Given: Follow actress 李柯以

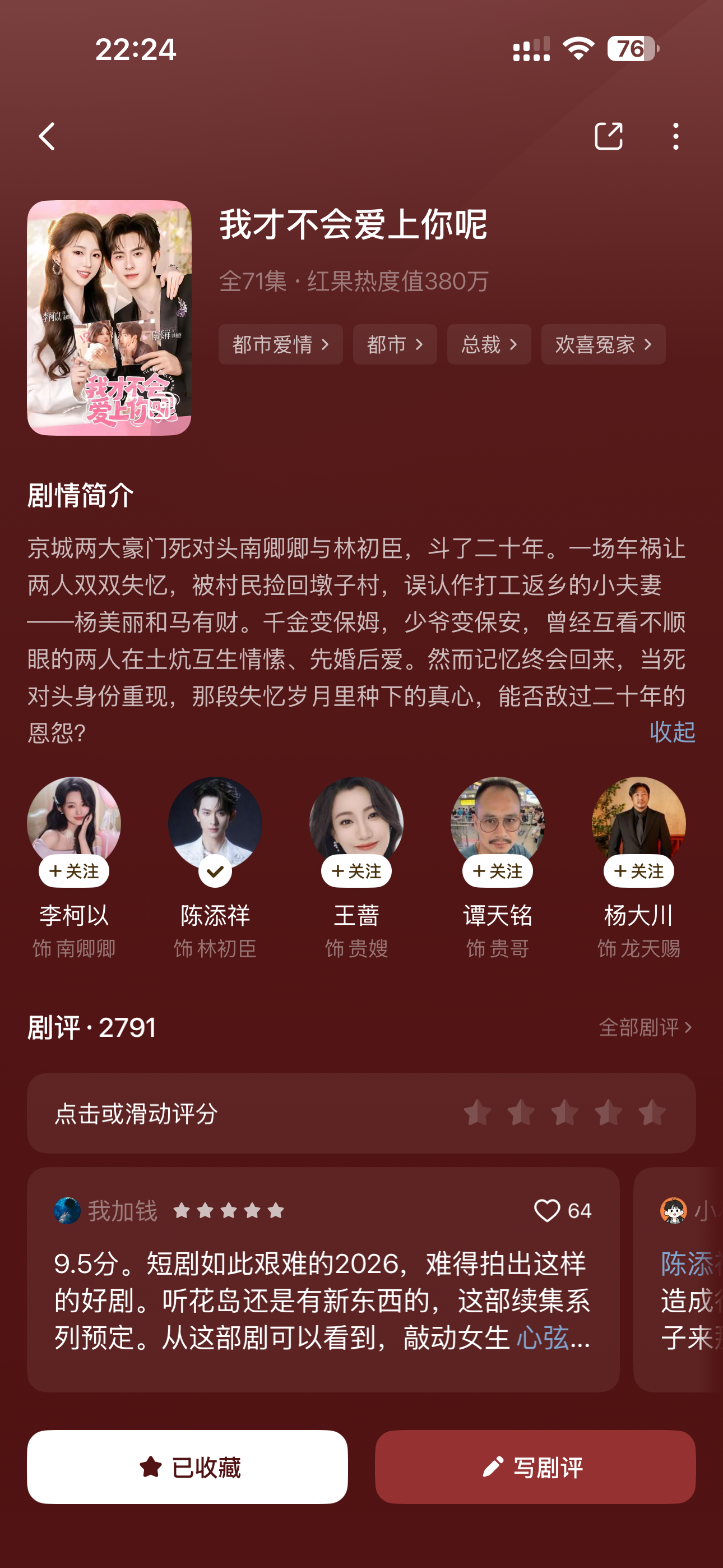Looking at the screenshot, I should 73,871.
